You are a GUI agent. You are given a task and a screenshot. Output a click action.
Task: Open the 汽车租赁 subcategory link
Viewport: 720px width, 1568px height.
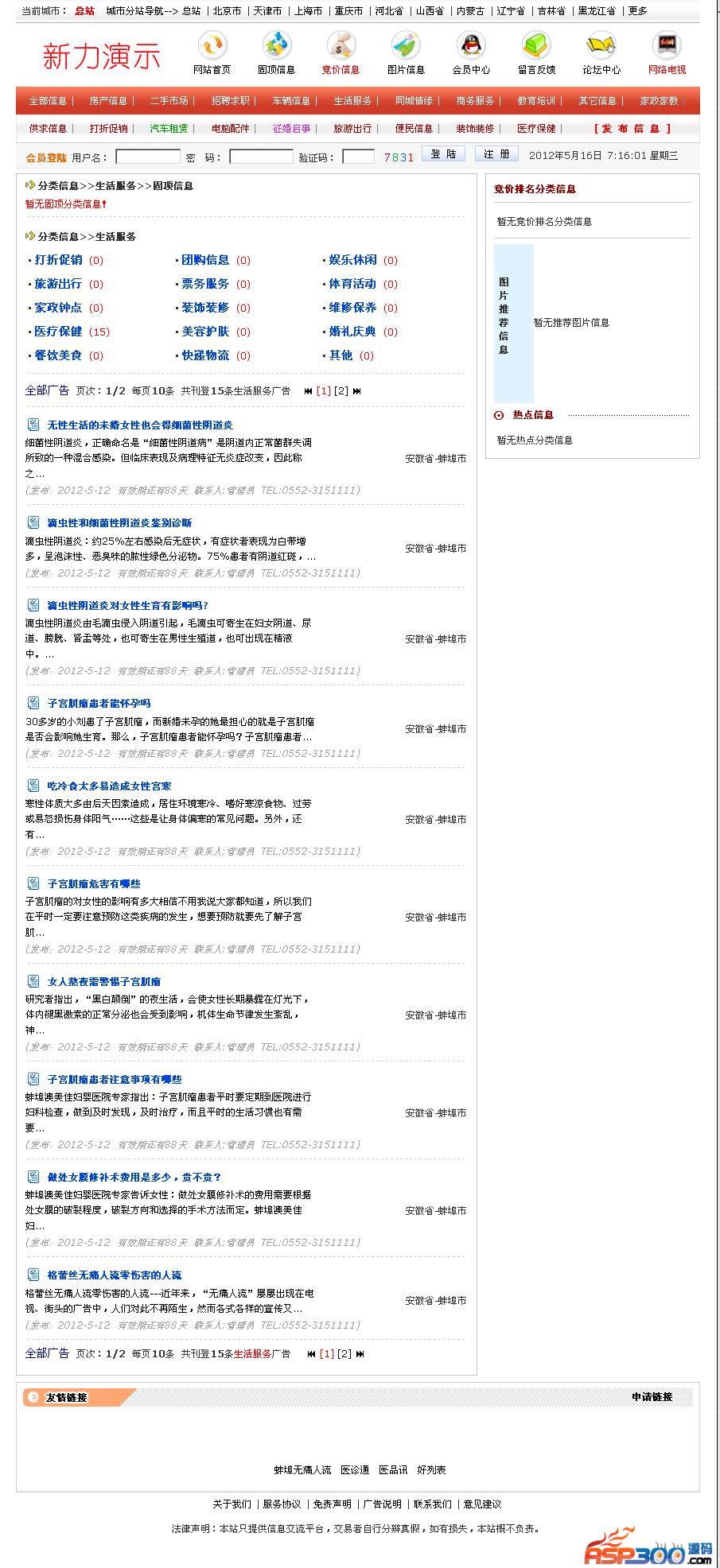pyautogui.click(x=169, y=129)
